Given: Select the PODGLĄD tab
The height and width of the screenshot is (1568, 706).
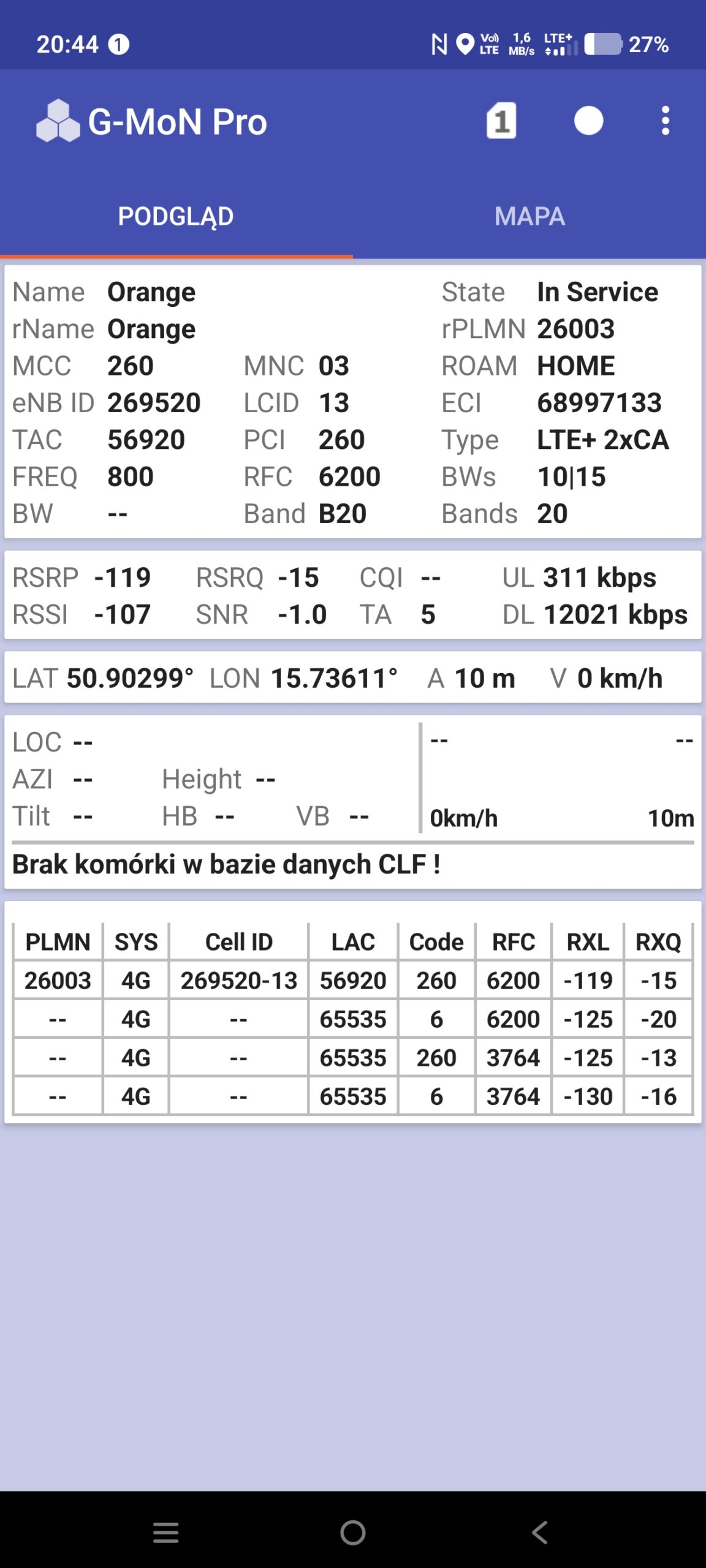Looking at the screenshot, I should click(x=176, y=216).
